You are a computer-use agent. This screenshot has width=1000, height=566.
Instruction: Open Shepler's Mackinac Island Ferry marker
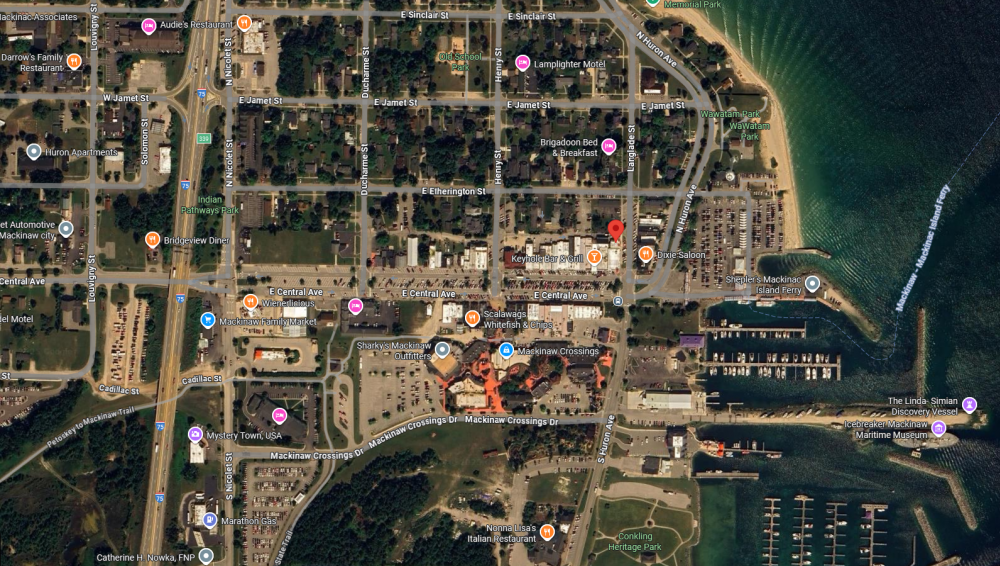point(812,284)
